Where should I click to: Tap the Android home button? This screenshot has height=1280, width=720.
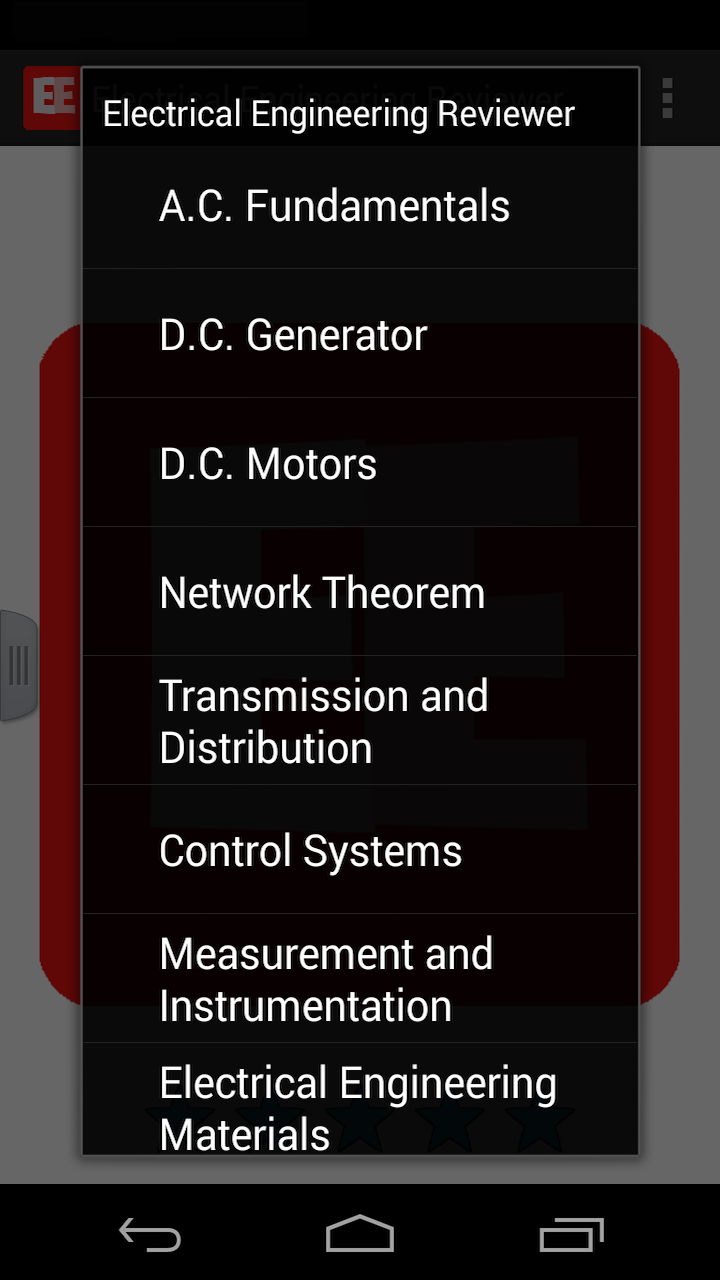click(x=360, y=1233)
